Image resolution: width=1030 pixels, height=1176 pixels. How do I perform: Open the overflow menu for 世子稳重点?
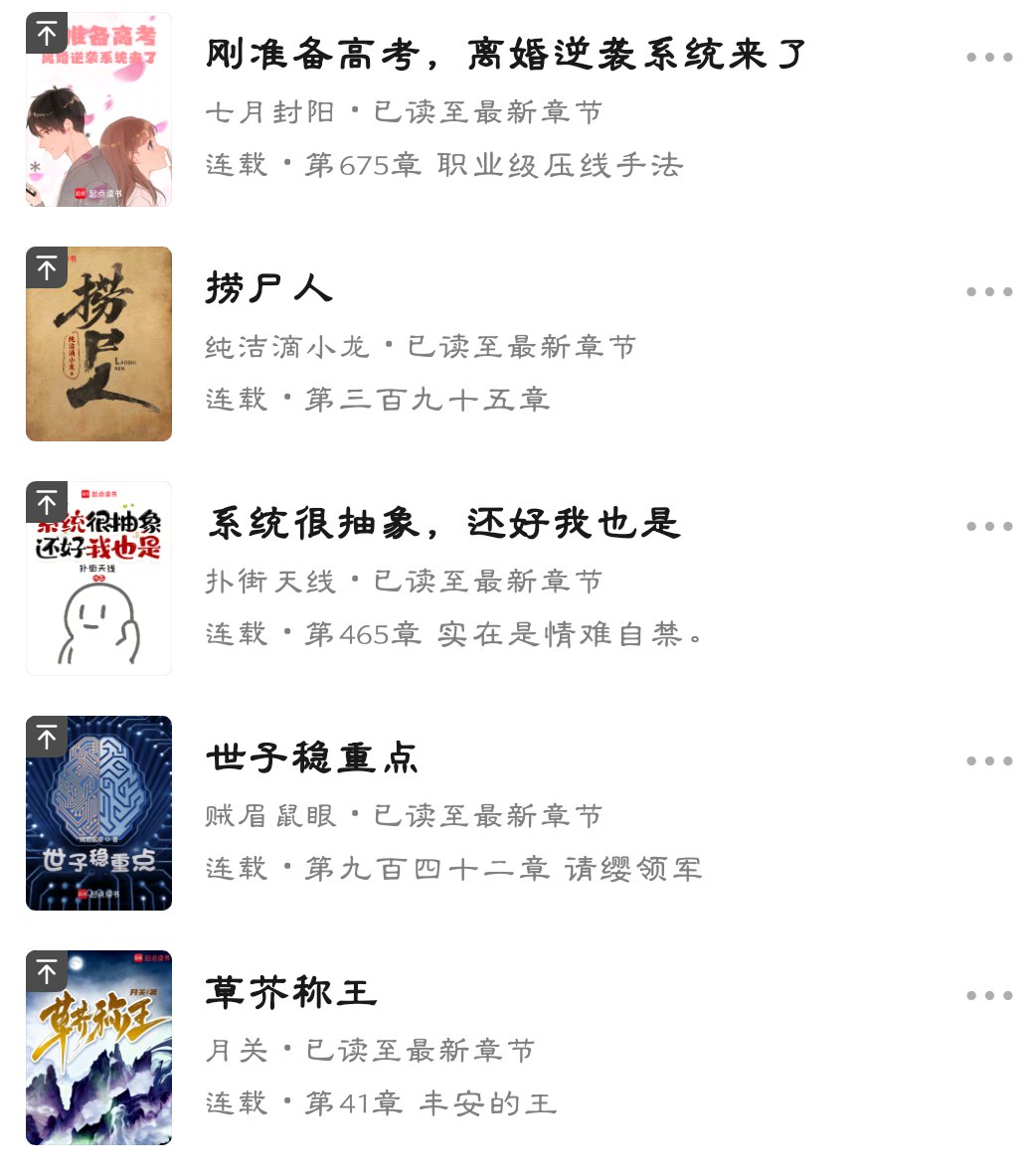click(988, 761)
